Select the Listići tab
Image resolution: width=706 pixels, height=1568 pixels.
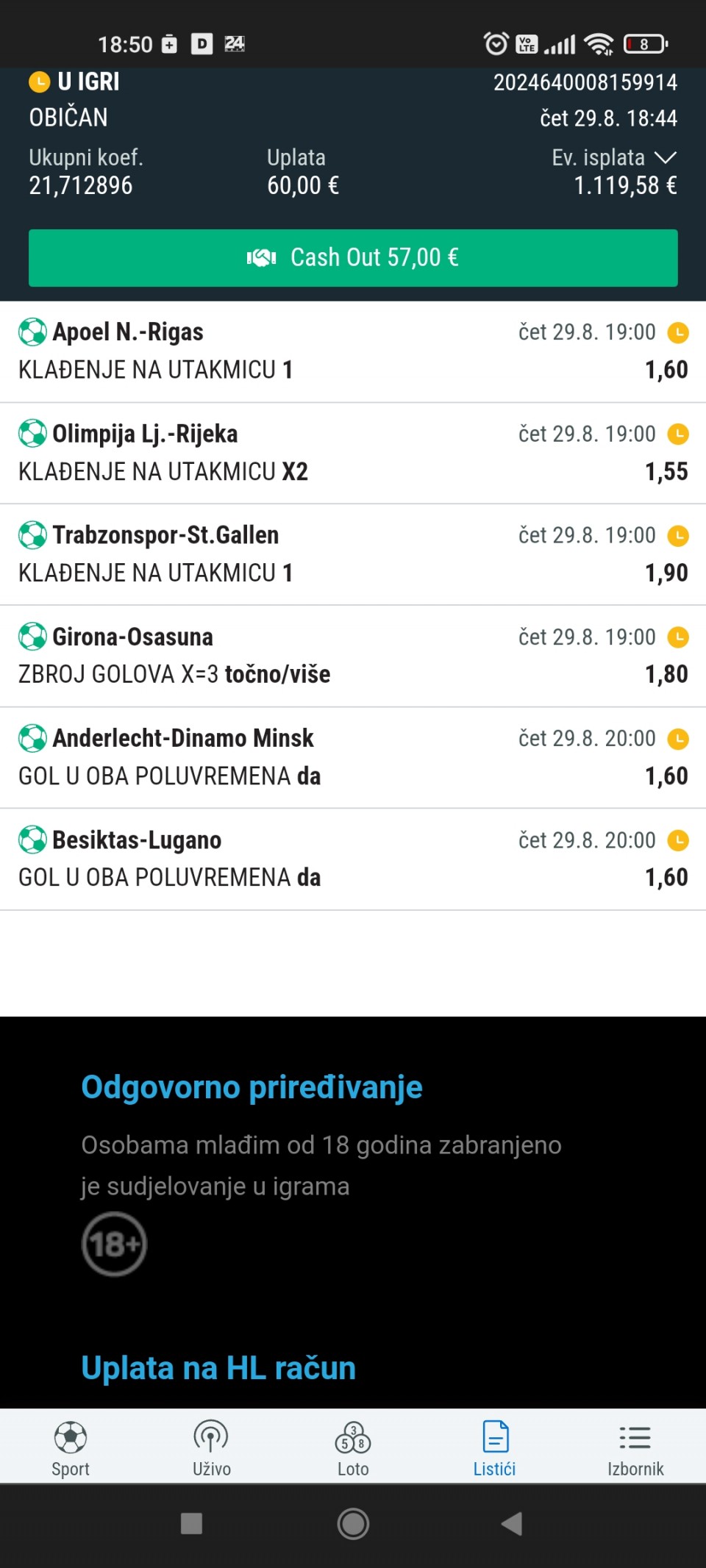494,1448
